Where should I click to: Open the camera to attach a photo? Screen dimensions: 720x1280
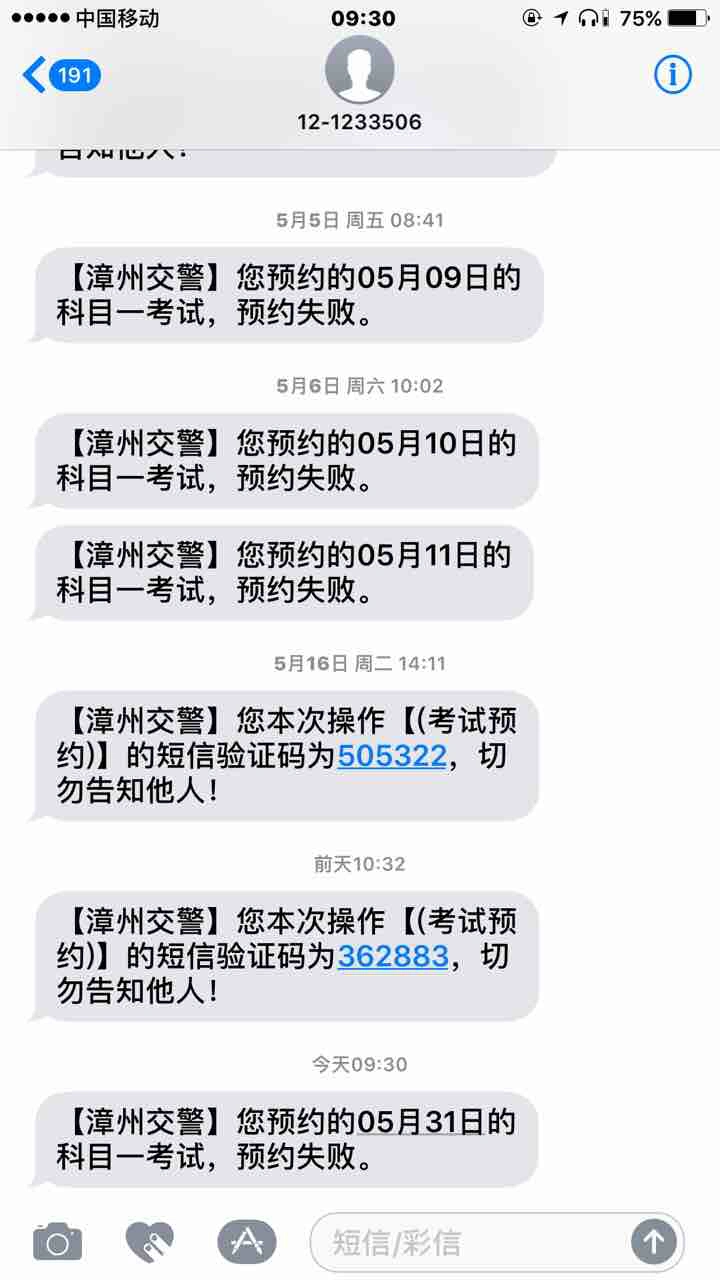coord(57,1242)
